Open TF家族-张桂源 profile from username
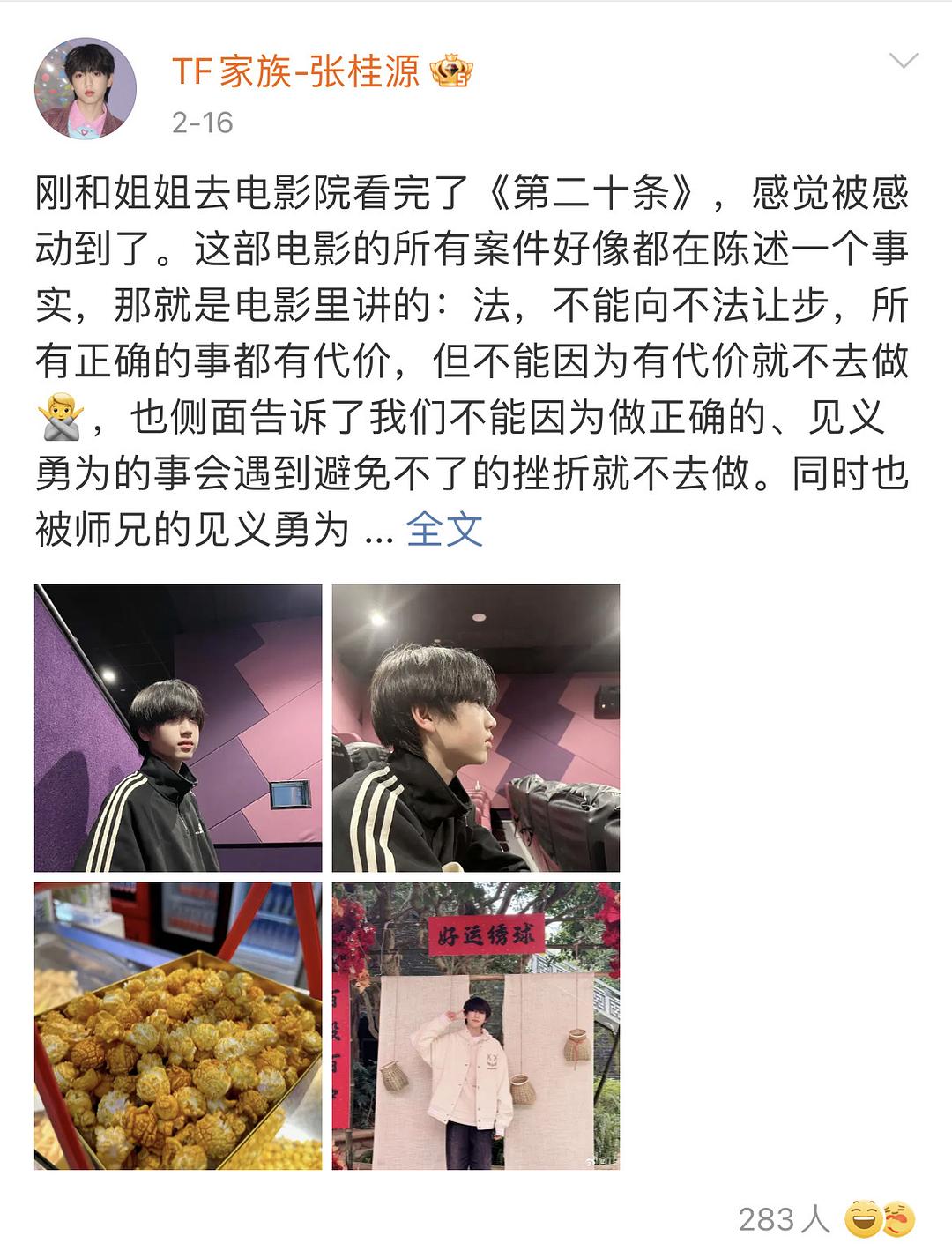Image resolution: width=952 pixels, height=1258 pixels. pos(295,71)
